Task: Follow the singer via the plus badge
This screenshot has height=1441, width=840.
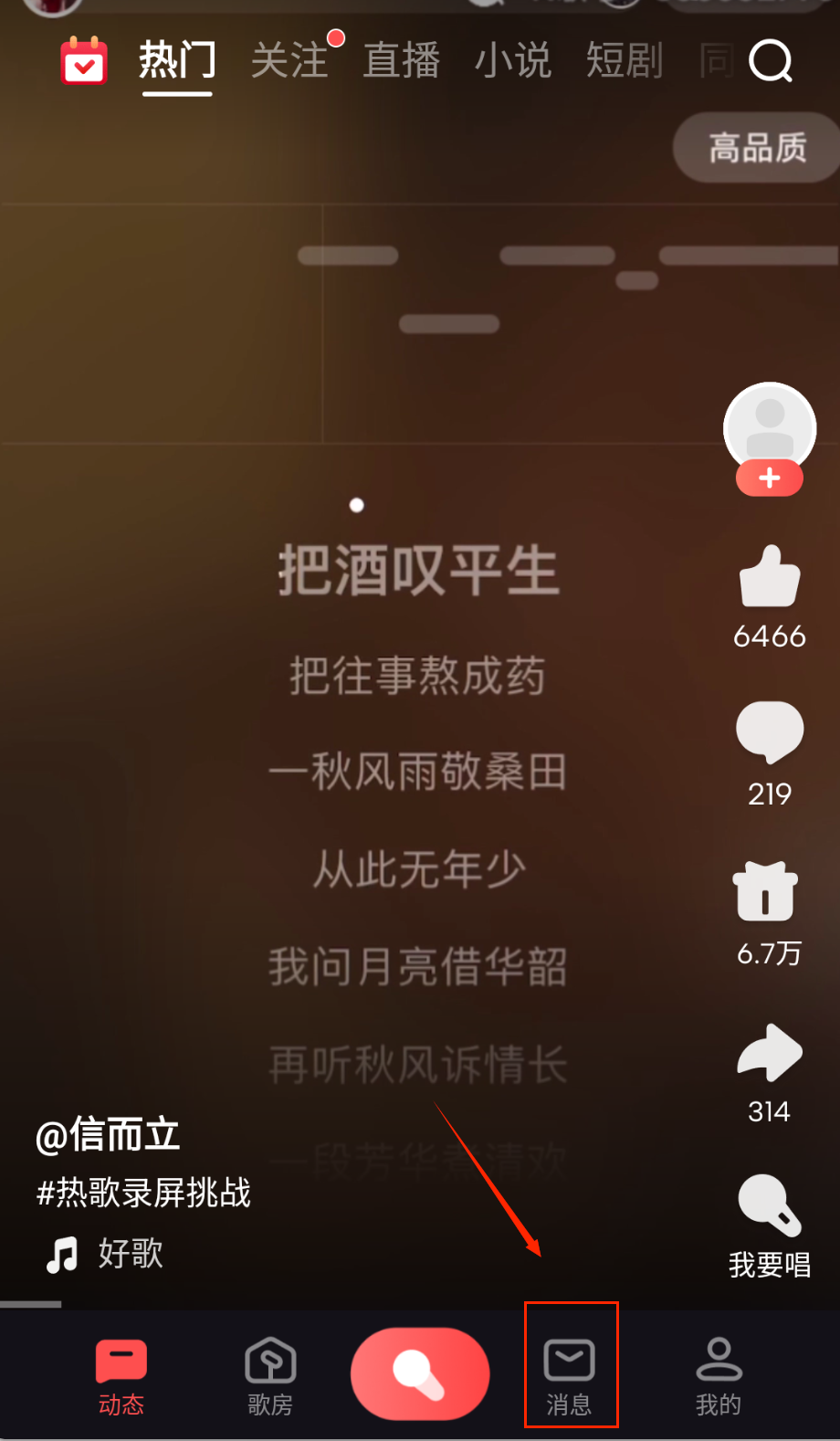Action: coord(770,478)
